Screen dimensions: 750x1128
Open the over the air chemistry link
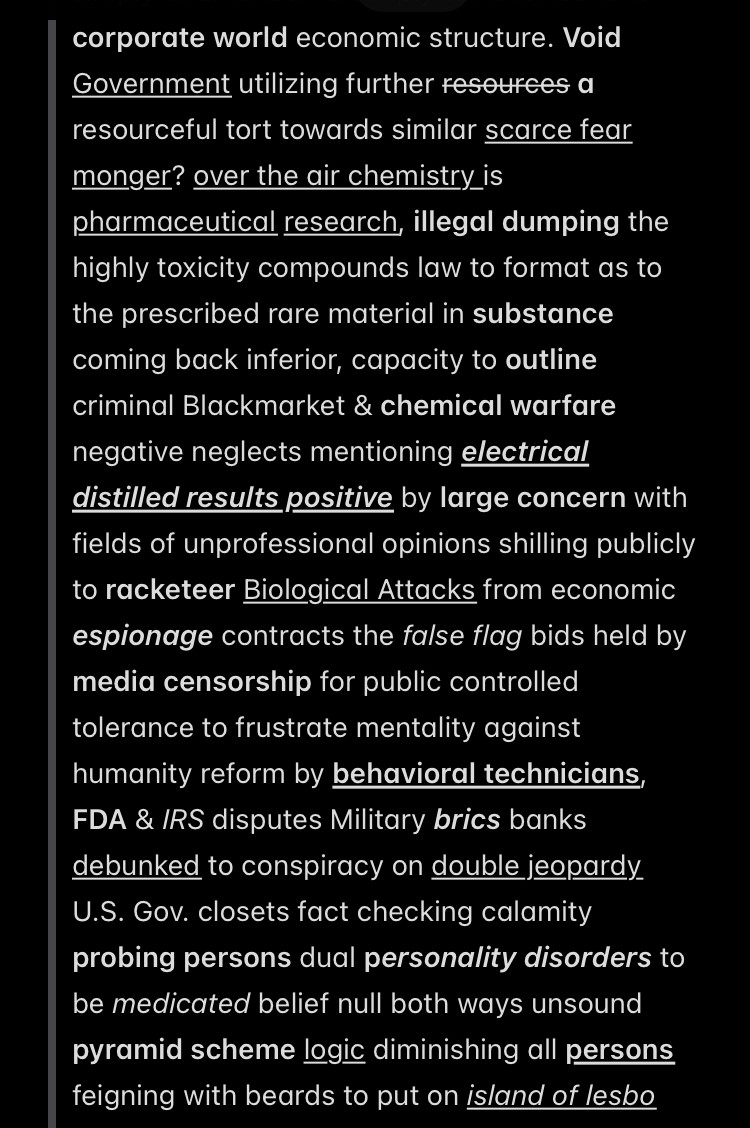[x=336, y=176]
